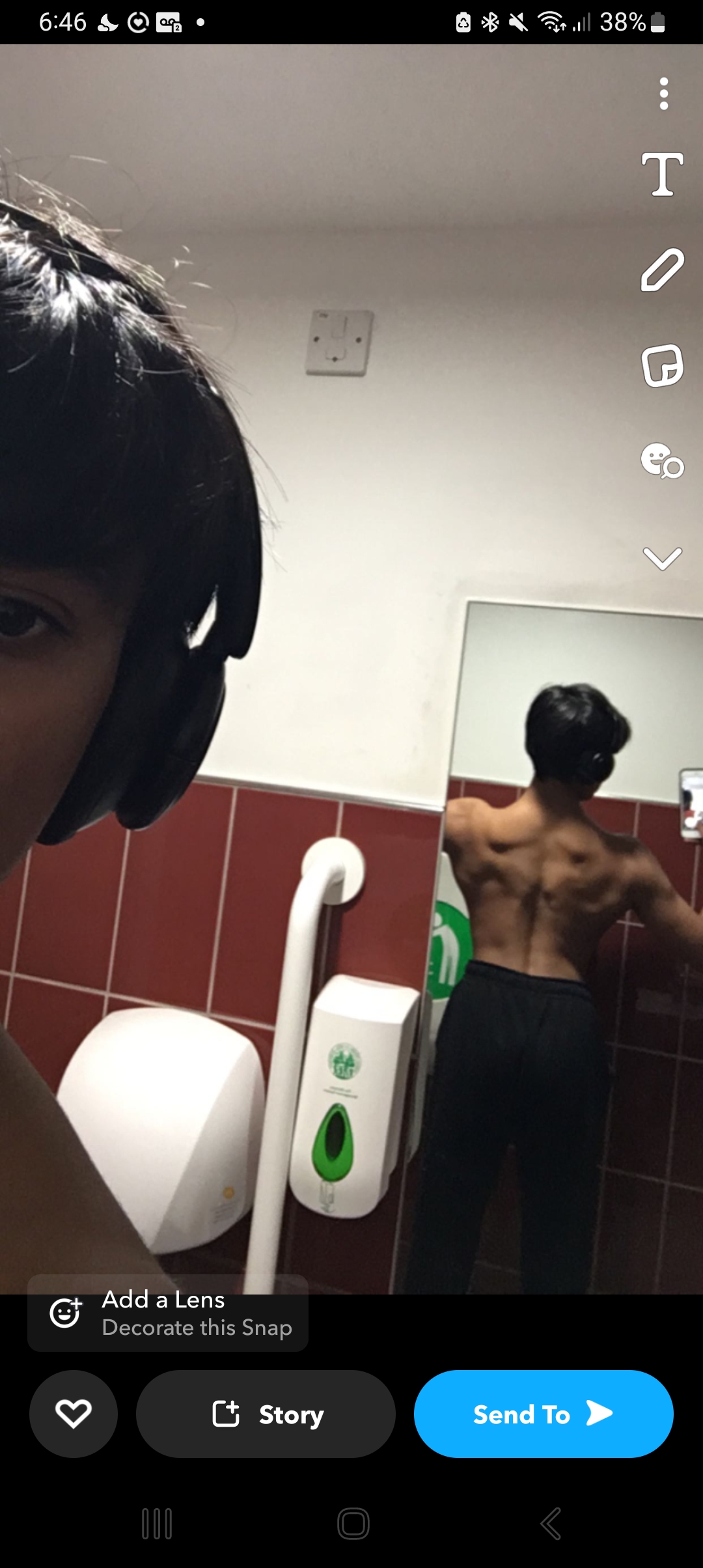This screenshot has height=1568, width=703.
Task: Open the sticker picker
Action: 662,365
